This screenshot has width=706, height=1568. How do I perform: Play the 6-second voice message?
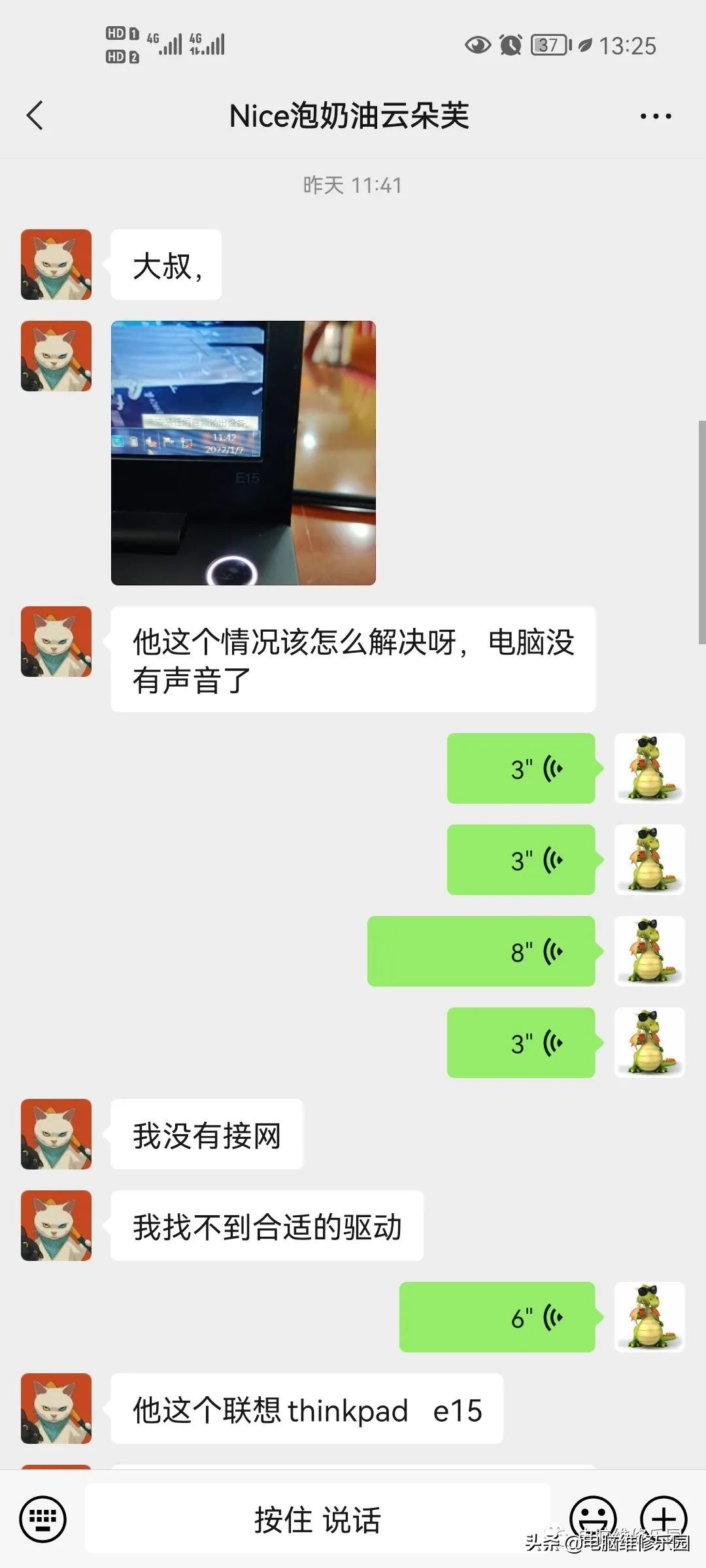tap(497, 1317)
